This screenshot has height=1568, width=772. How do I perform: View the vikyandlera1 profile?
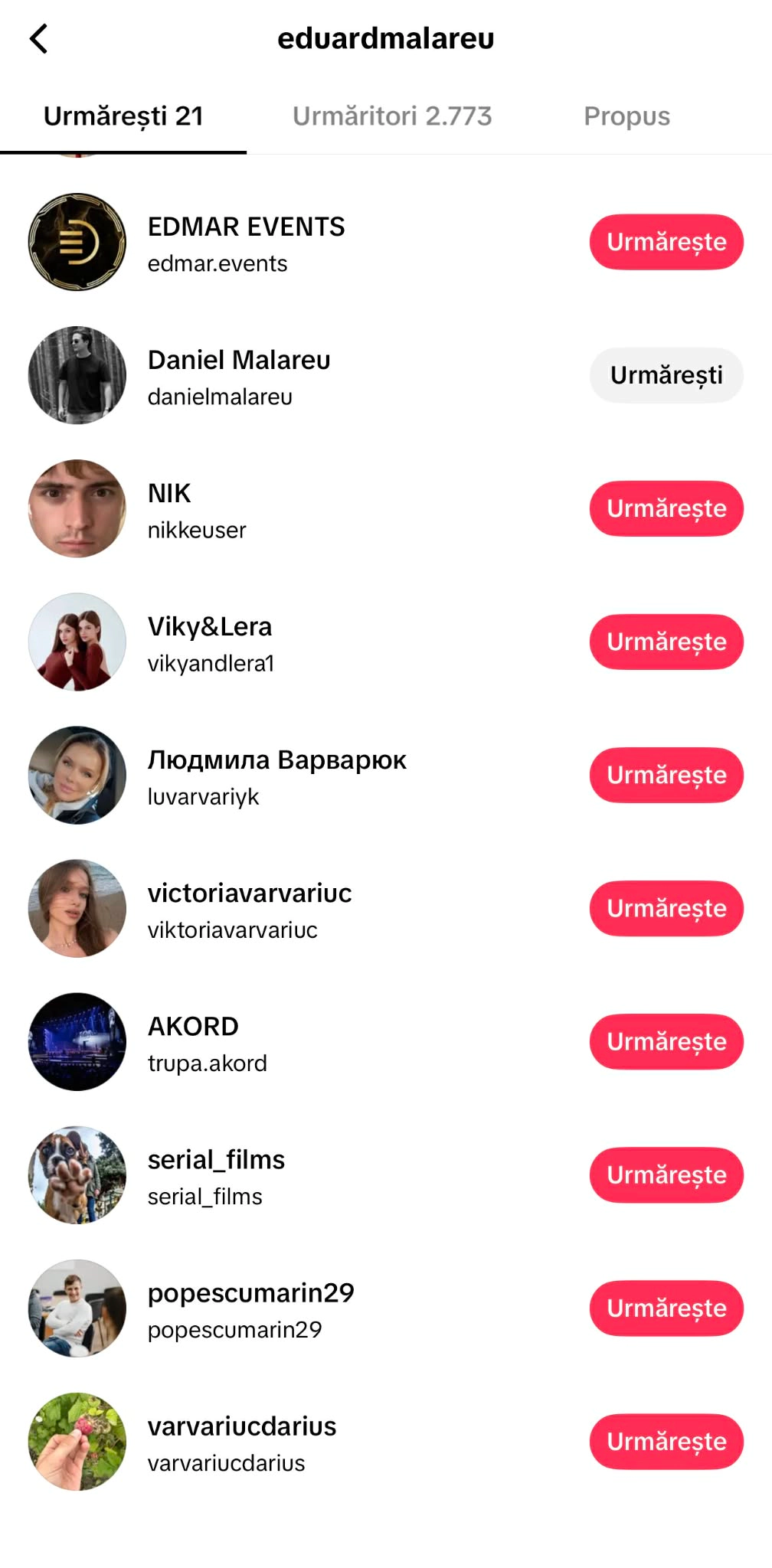(x=210, y=643)
